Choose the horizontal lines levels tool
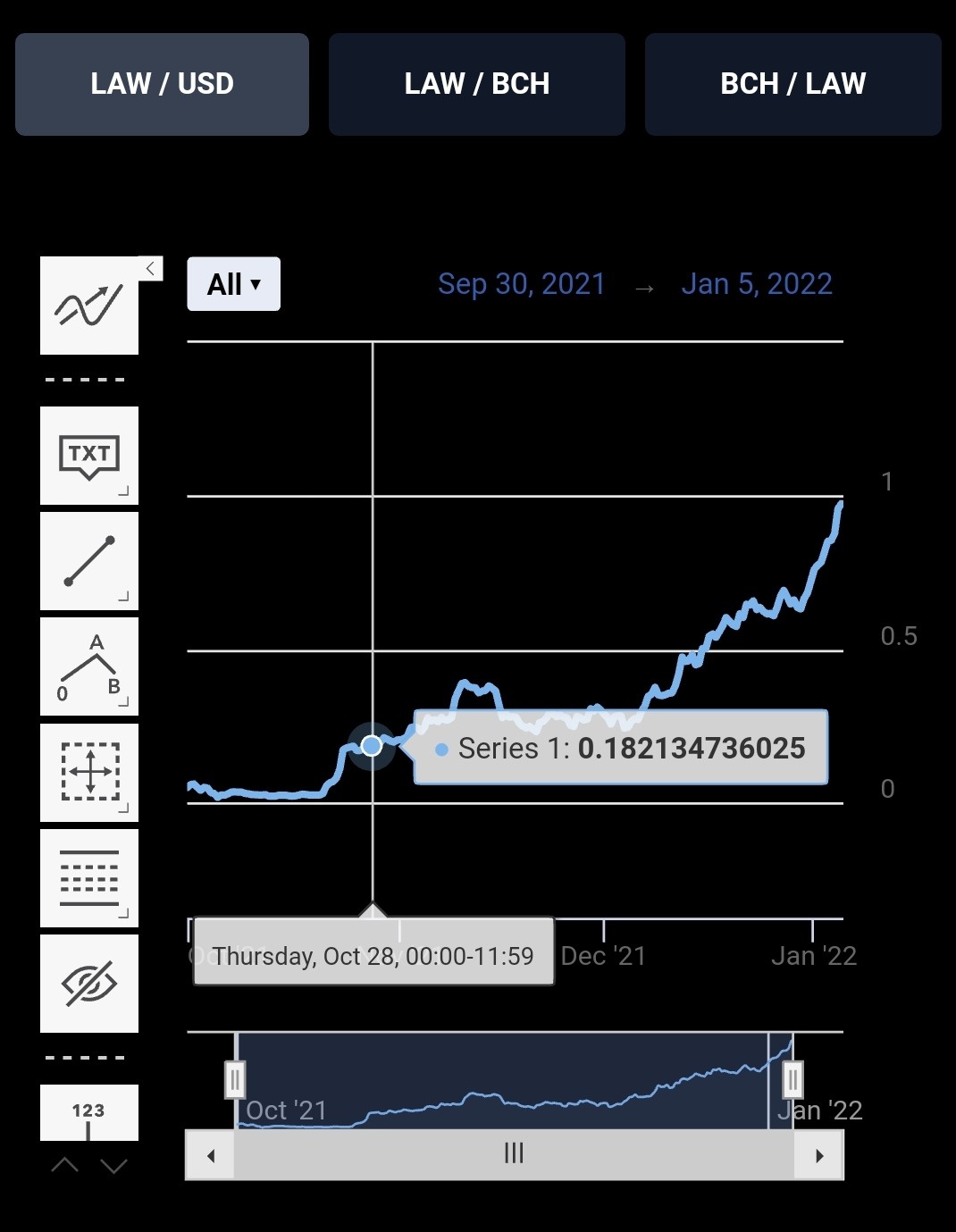The height and width of the screenshot is (1232, 956). (x=89, y=878)
